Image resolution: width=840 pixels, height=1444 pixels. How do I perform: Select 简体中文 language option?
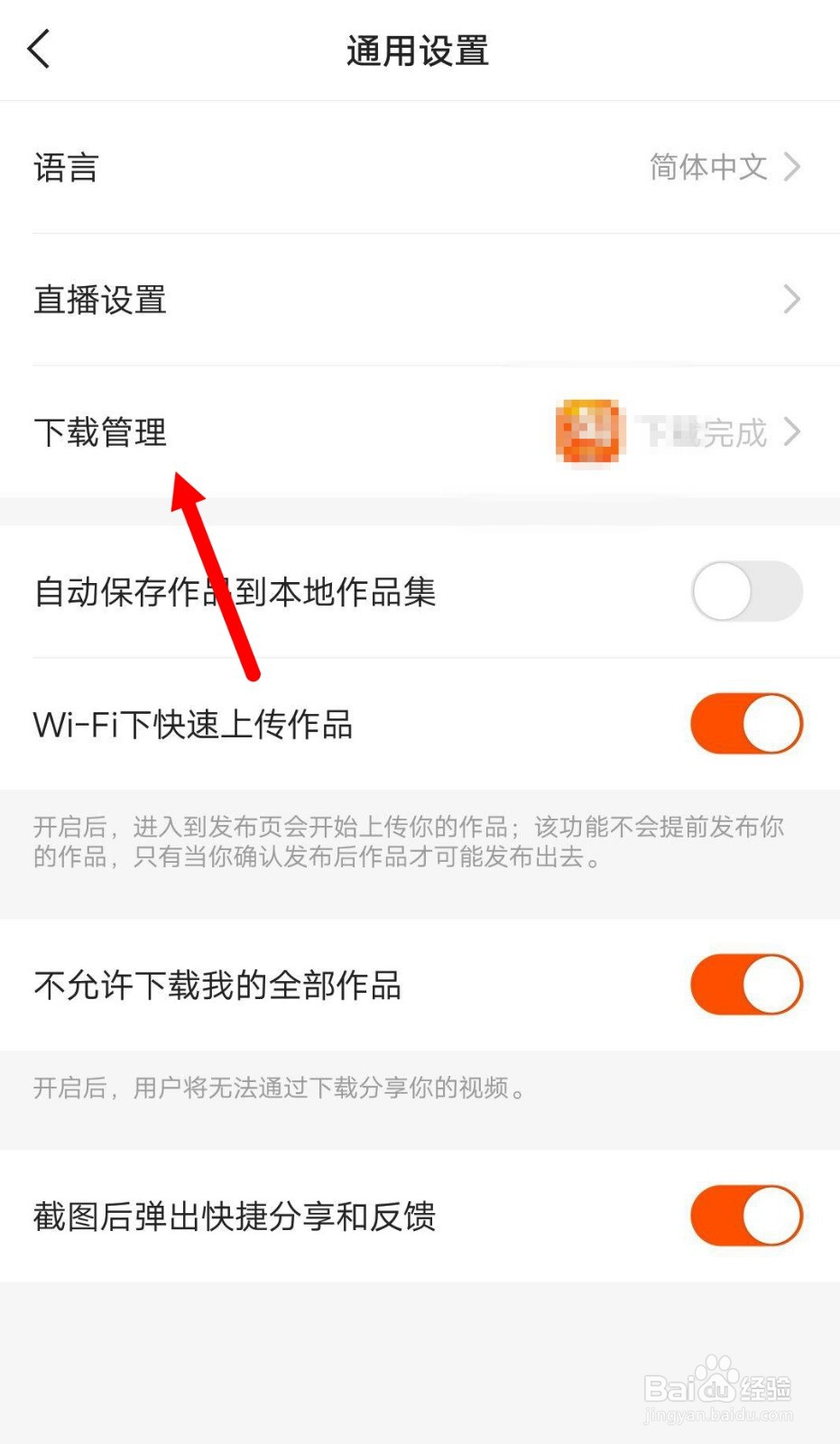click(x=709, y=167)
